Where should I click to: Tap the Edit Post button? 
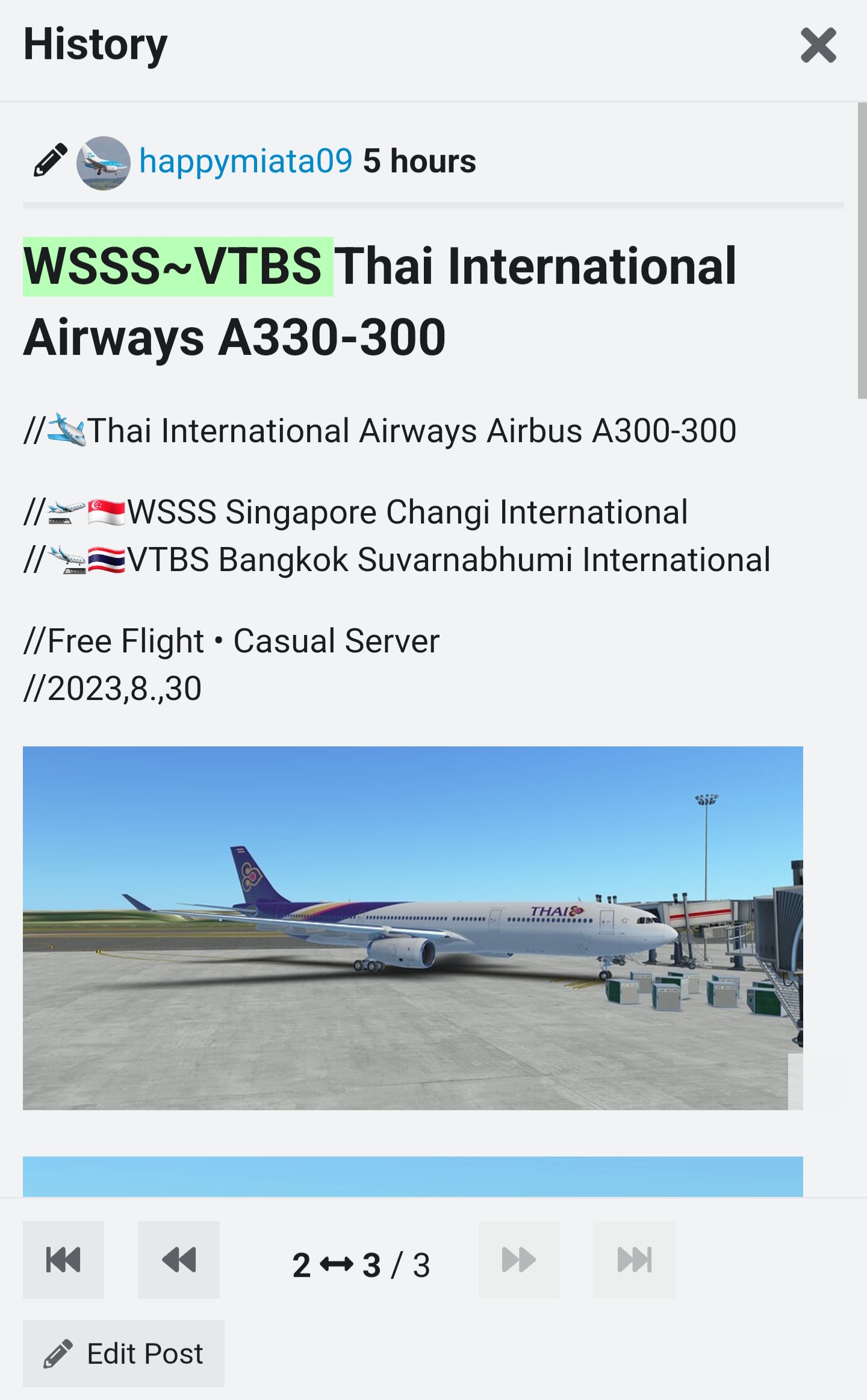coord(123,1354)
